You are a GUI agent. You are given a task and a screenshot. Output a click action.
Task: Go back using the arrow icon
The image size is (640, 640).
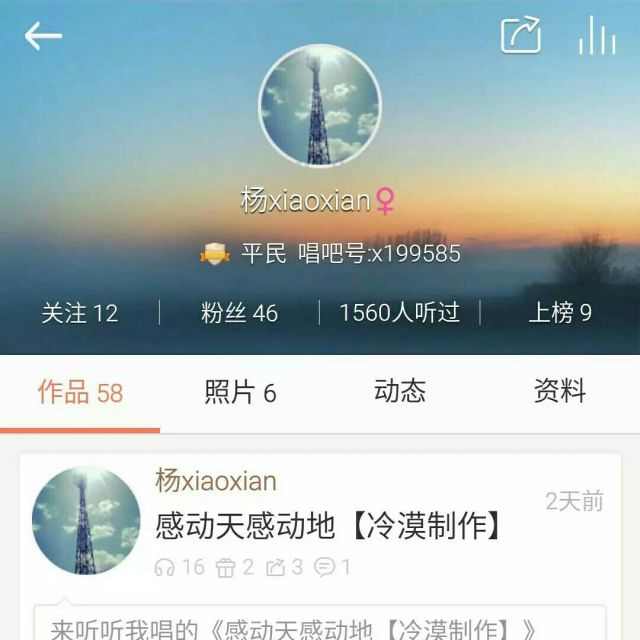(43, 36)
